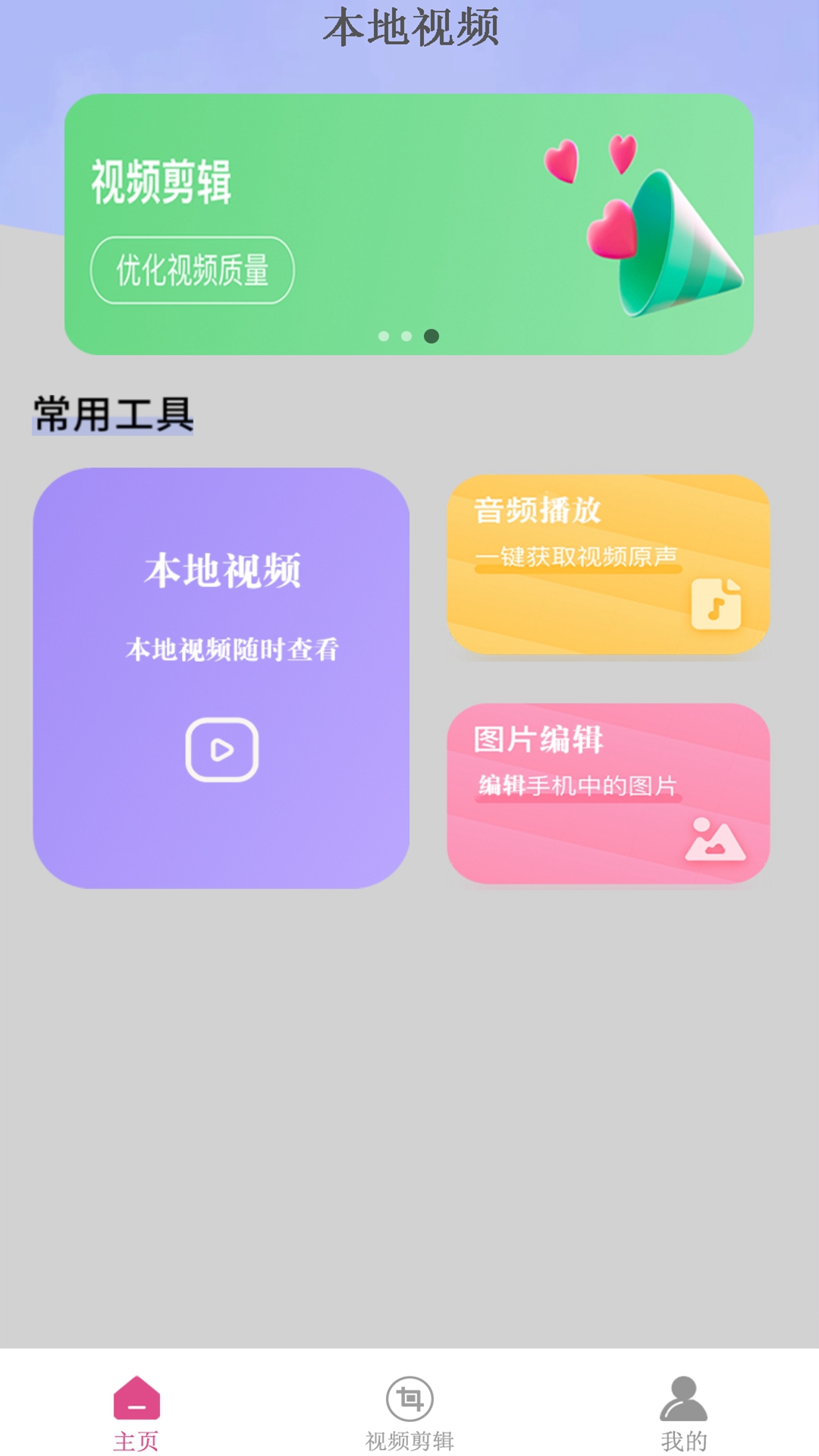Screen dimensions: 819x1456
Task: Open the 音频播放 card
Action: [608, 564]
